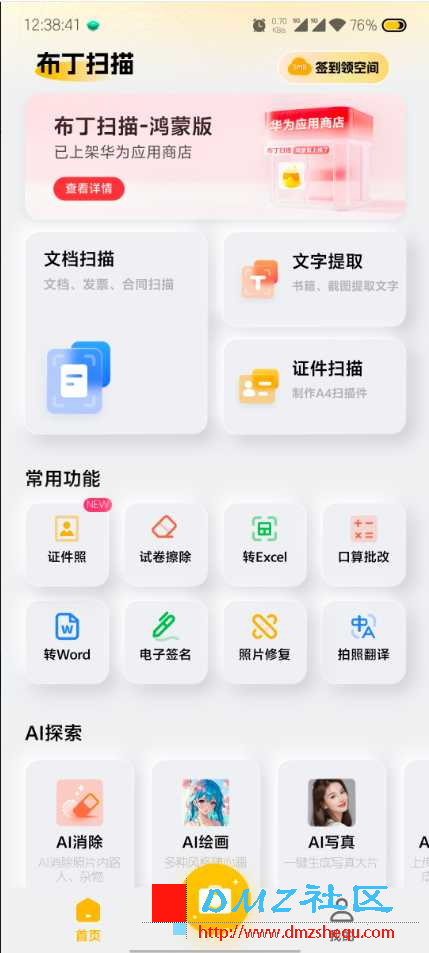Viewport: 429px width, 953px height.
Task: Open the 文字提取 card
Action: (315, 279)
